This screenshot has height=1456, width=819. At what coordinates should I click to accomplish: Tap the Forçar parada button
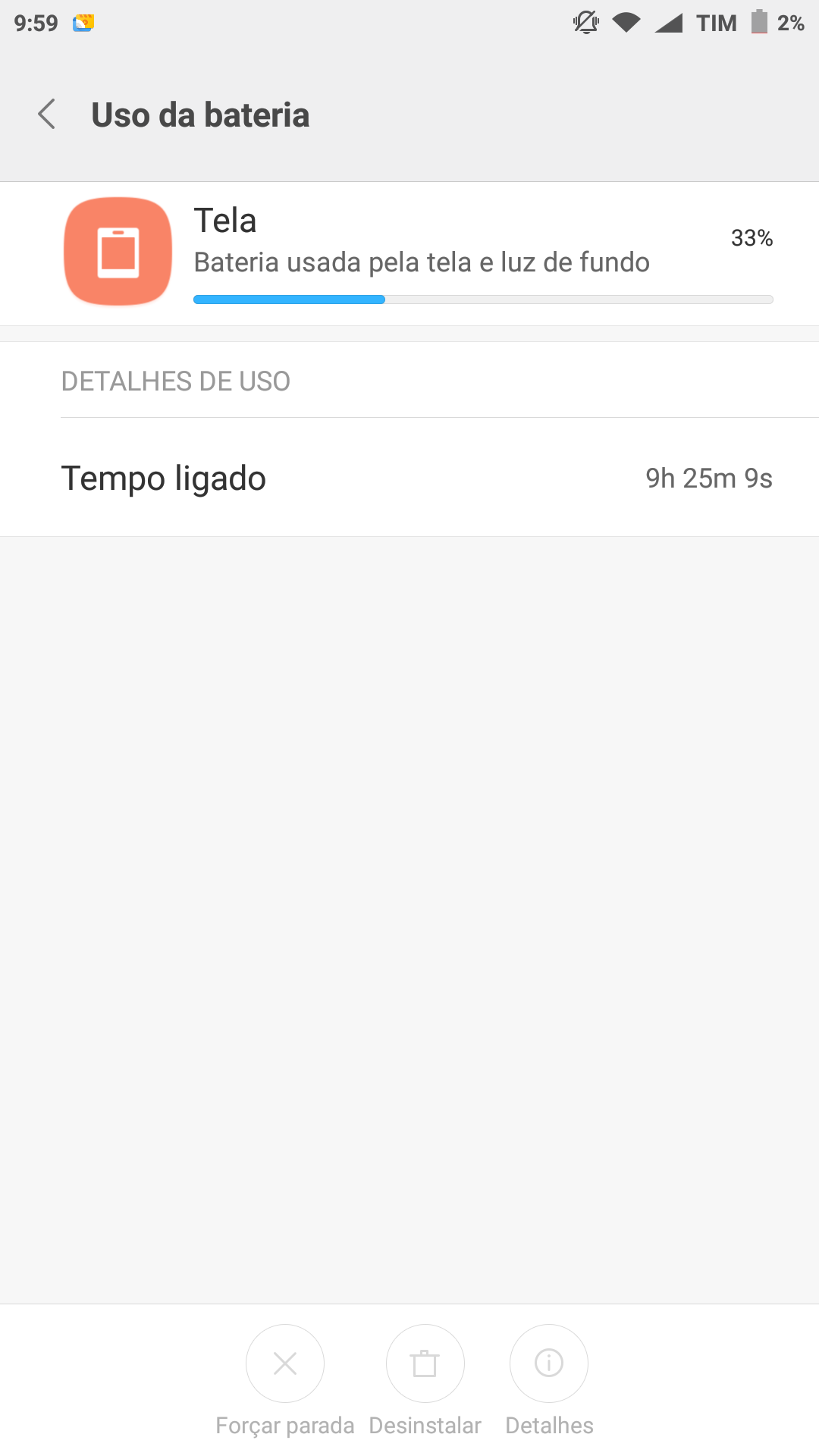pos(285,1363)
